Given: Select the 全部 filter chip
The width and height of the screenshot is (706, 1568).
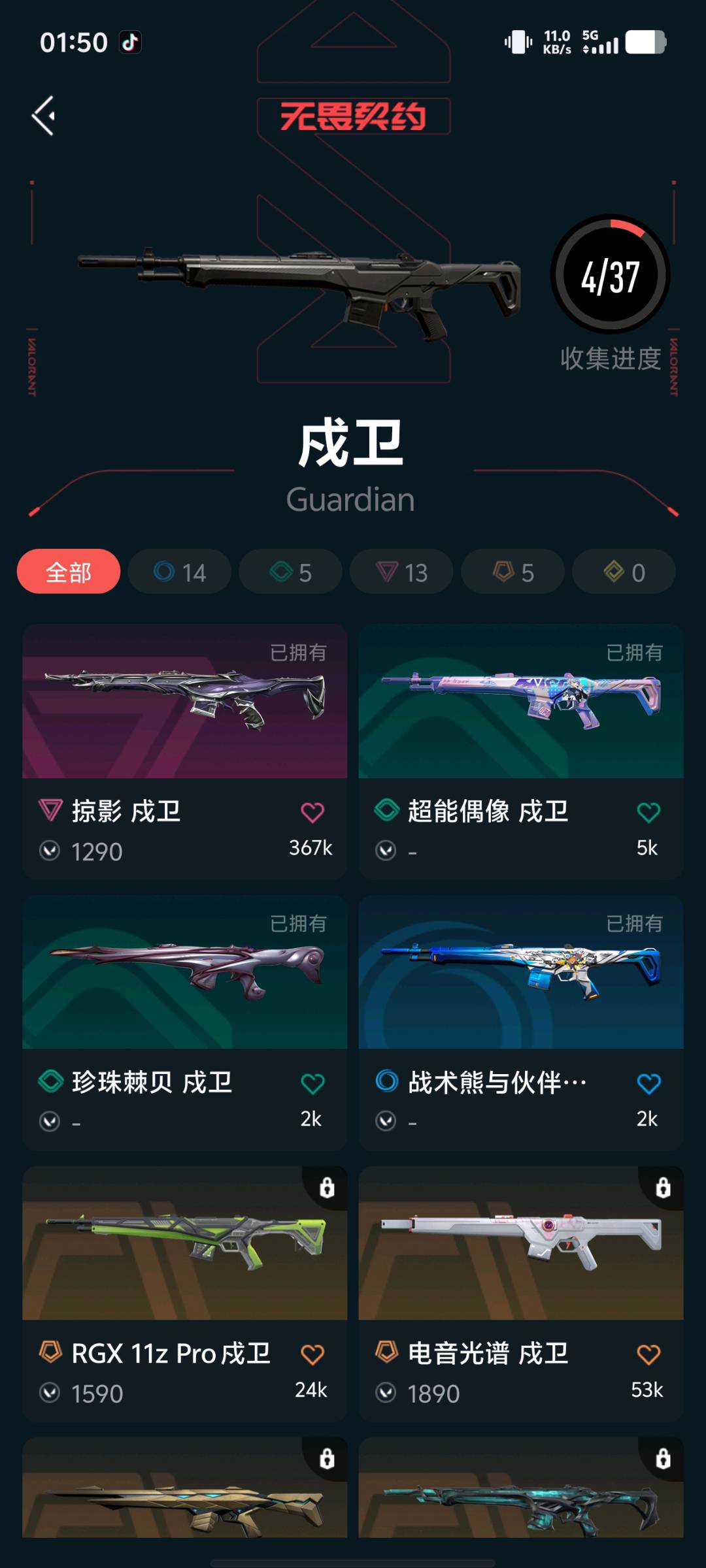Looking at the screenshot, I should pyautogui.click(x=69, y=572).
